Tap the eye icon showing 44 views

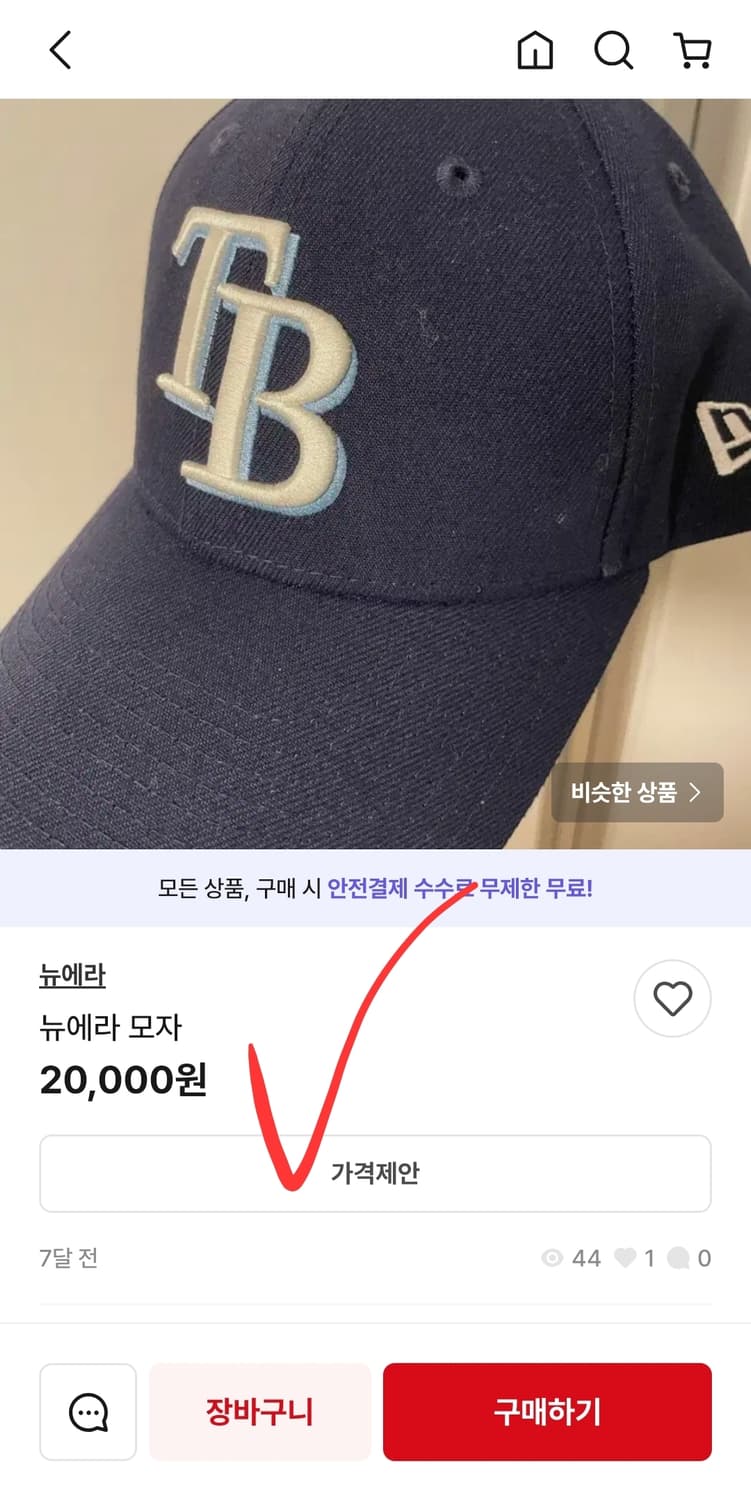(551, 1258)
